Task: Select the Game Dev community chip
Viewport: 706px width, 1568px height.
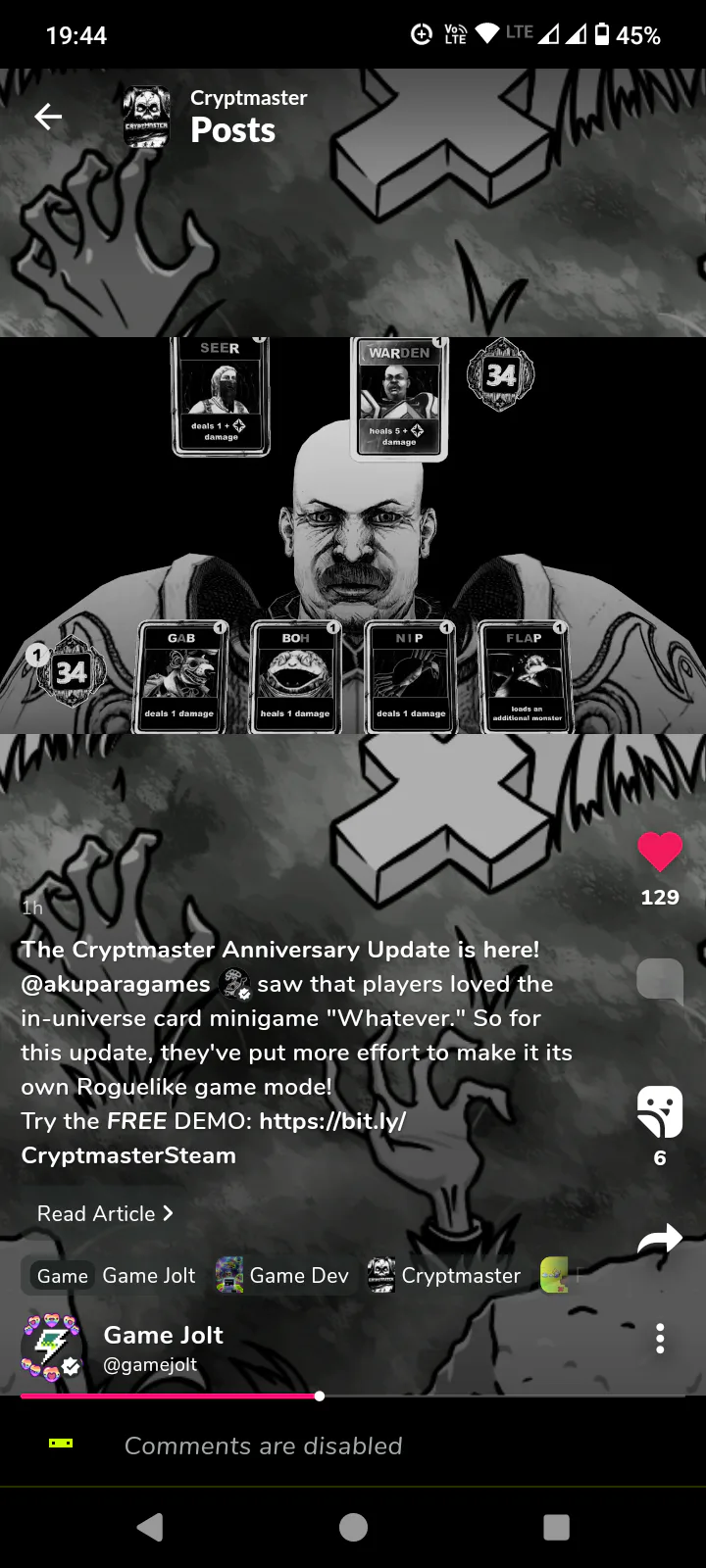Action: [x=282, y=1276]
